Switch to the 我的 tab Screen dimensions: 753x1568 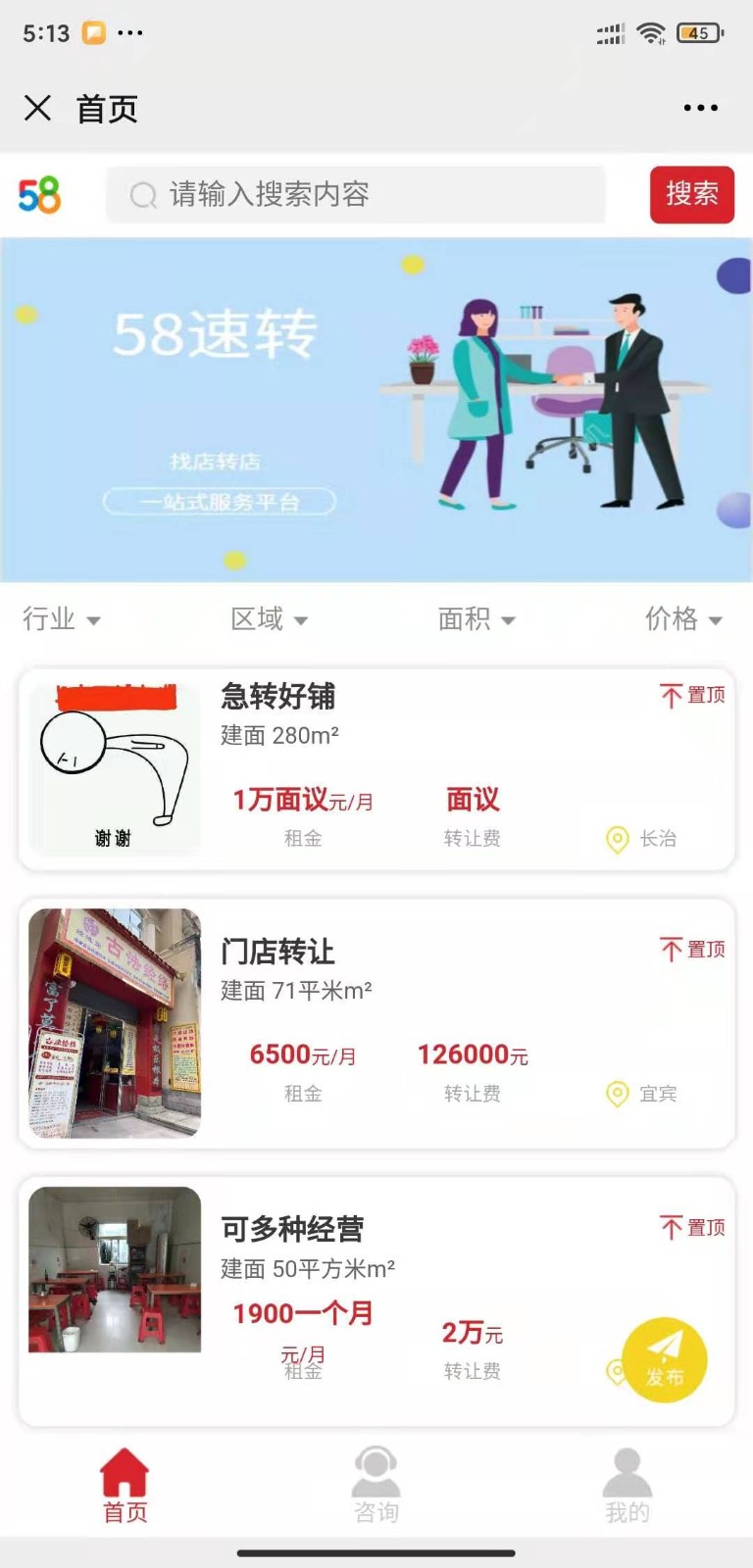point(627,1486)
